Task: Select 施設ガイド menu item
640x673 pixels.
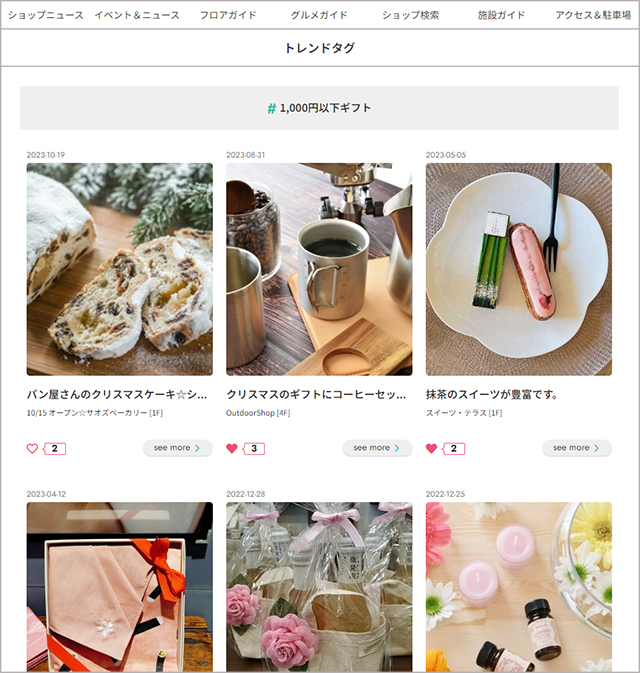Action: point(501,15)
